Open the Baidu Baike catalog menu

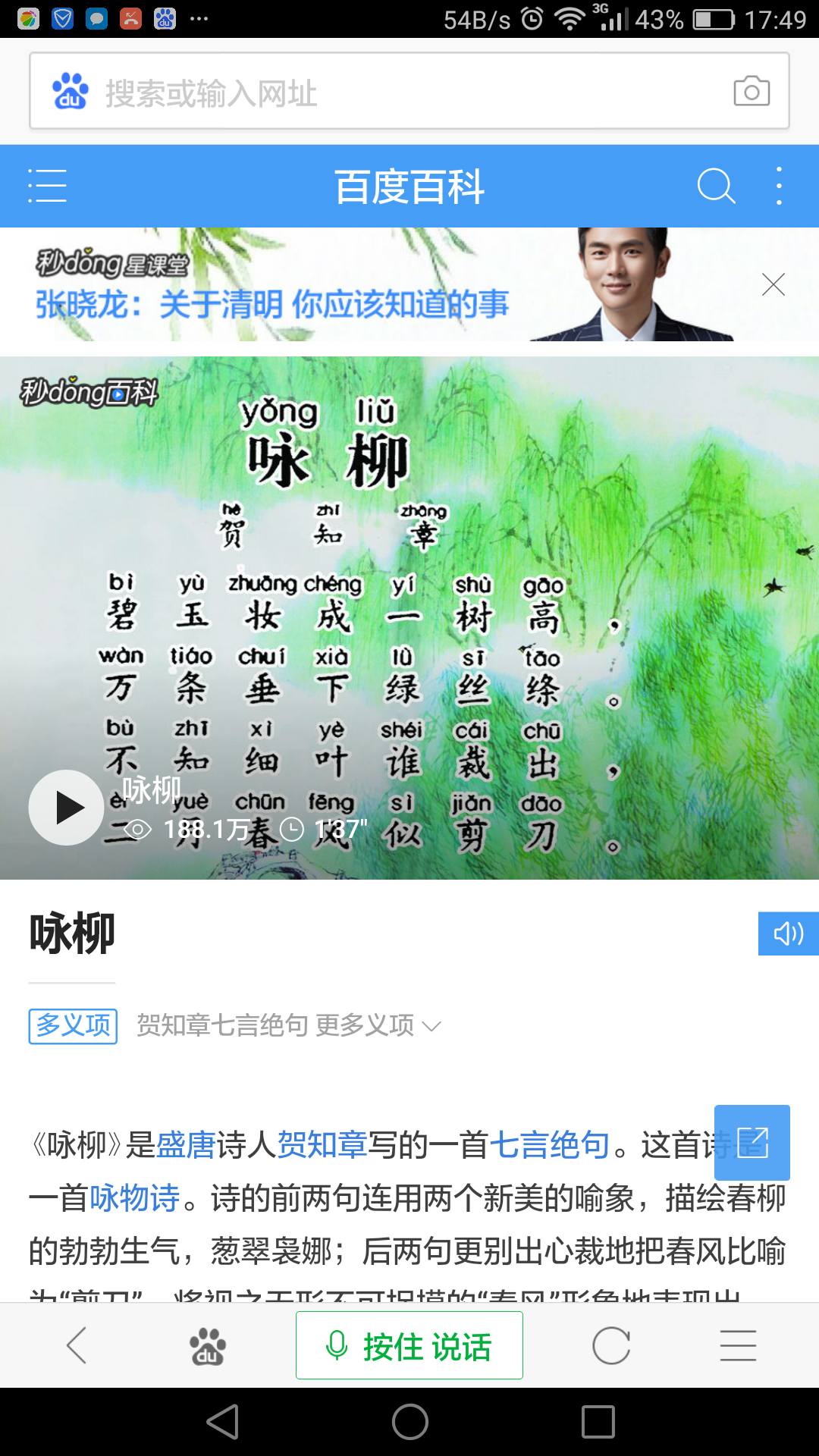47,186
